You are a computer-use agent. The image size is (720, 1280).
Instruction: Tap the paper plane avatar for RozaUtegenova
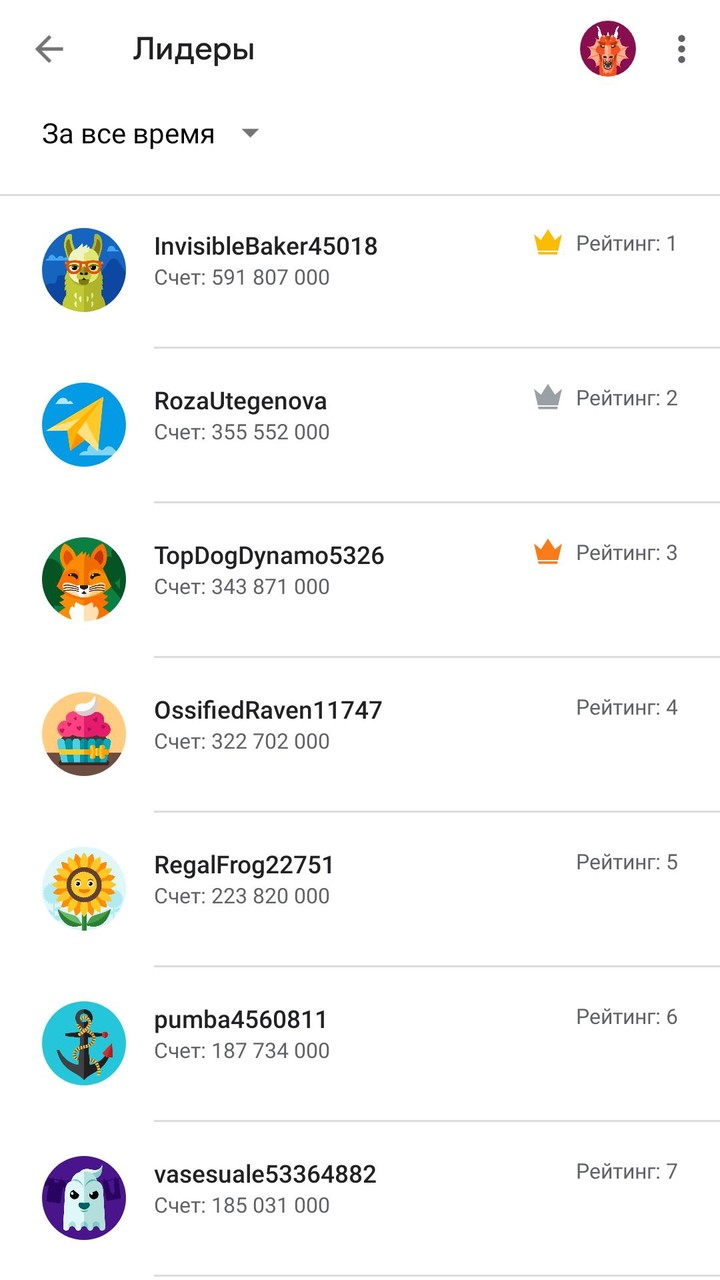coord(83,423)
